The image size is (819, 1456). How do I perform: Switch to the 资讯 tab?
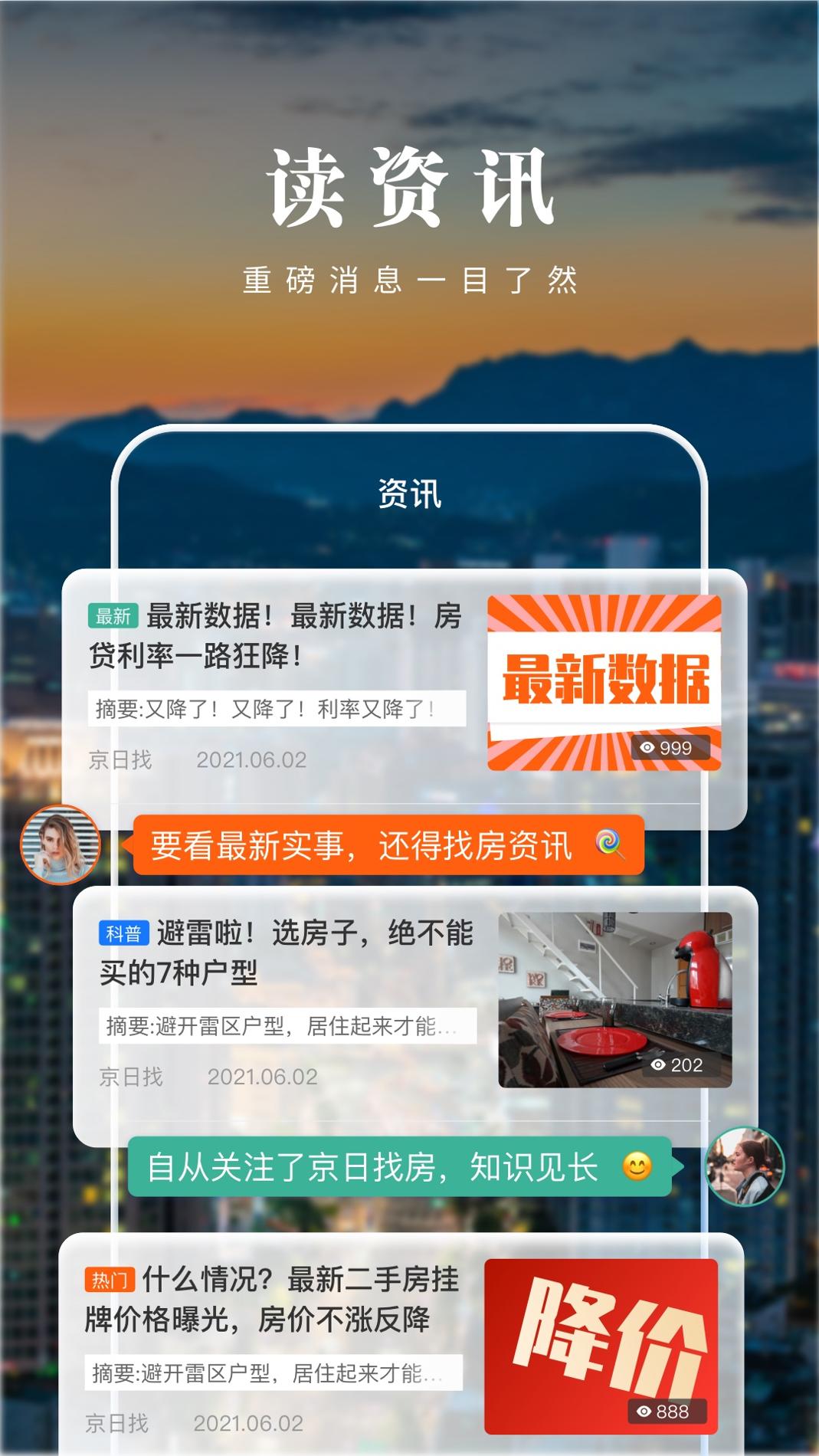click(409, 492)
